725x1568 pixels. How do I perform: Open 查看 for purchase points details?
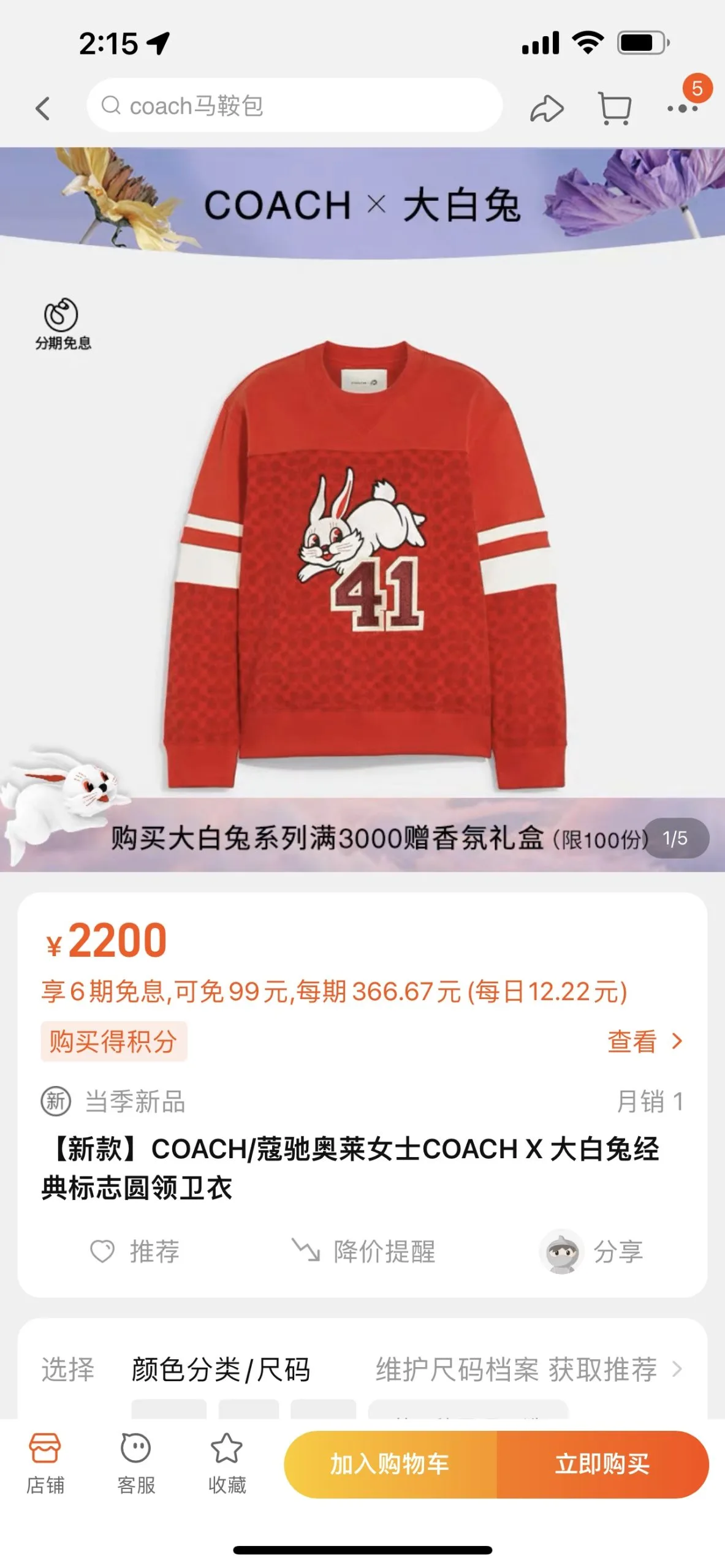(x=643, y=1041)
